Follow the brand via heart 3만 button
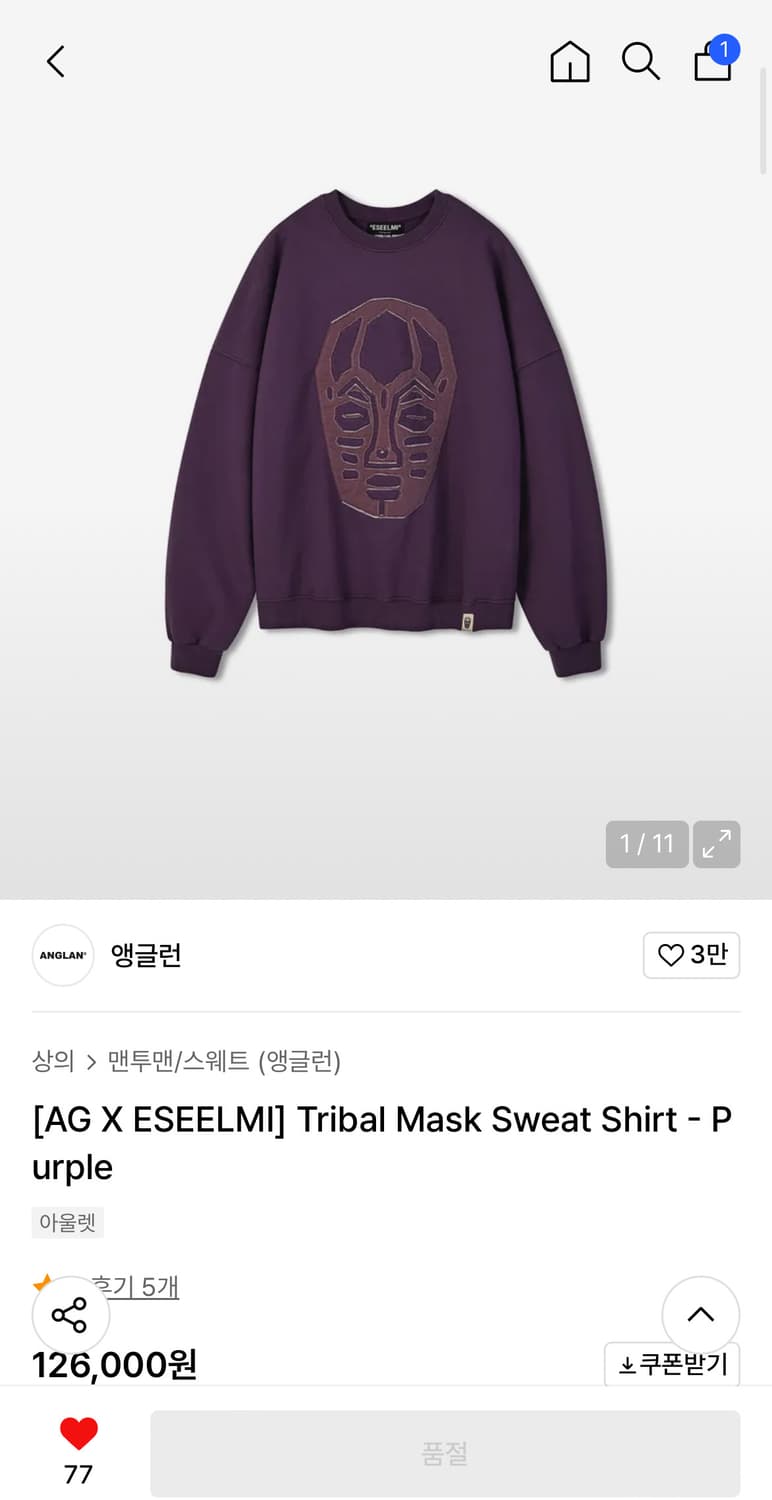Image resolution: width=772 pixels, height=1500 pixels. 691,955
